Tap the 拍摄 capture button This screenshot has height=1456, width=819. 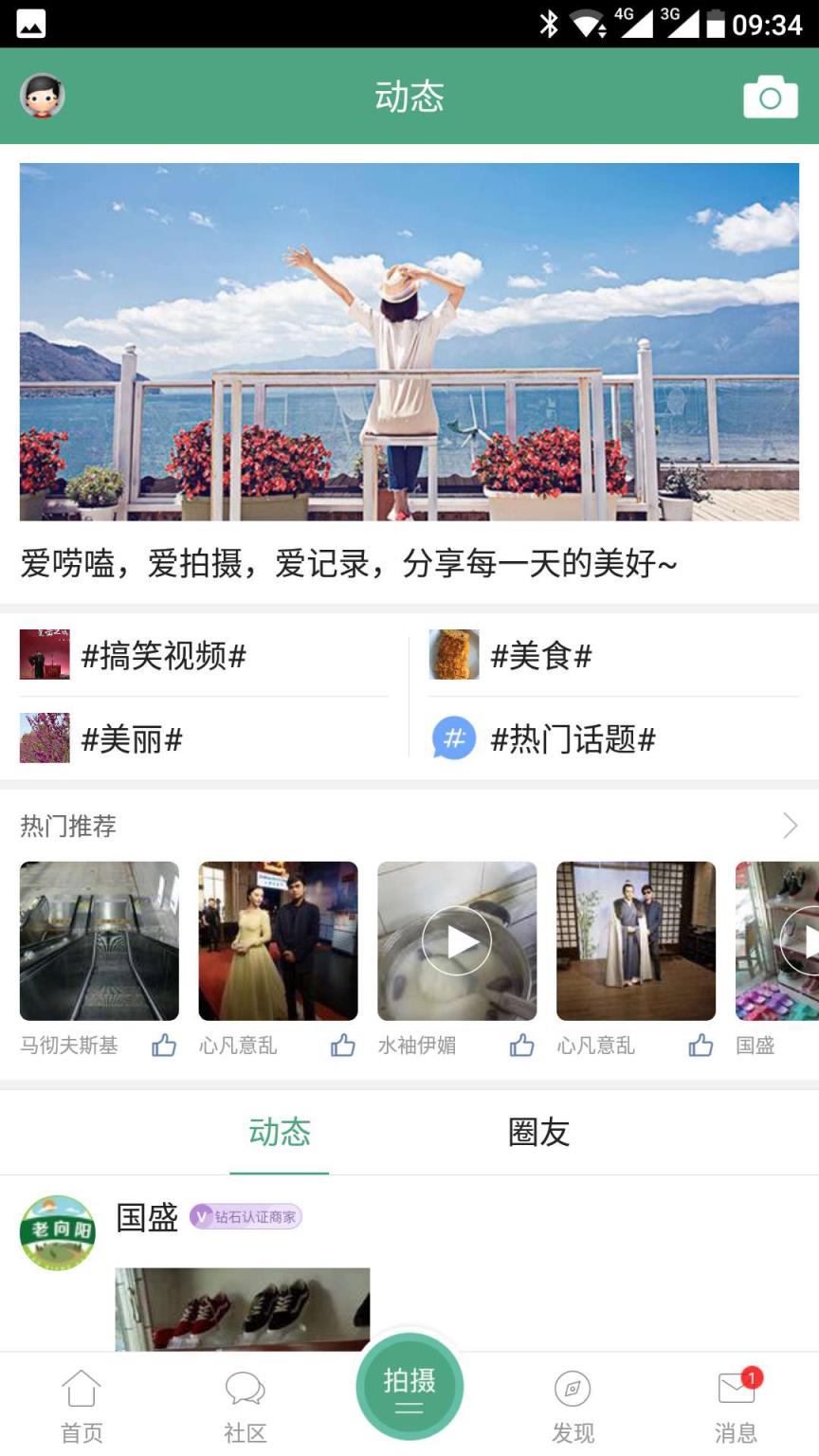tap(409, 1384)
